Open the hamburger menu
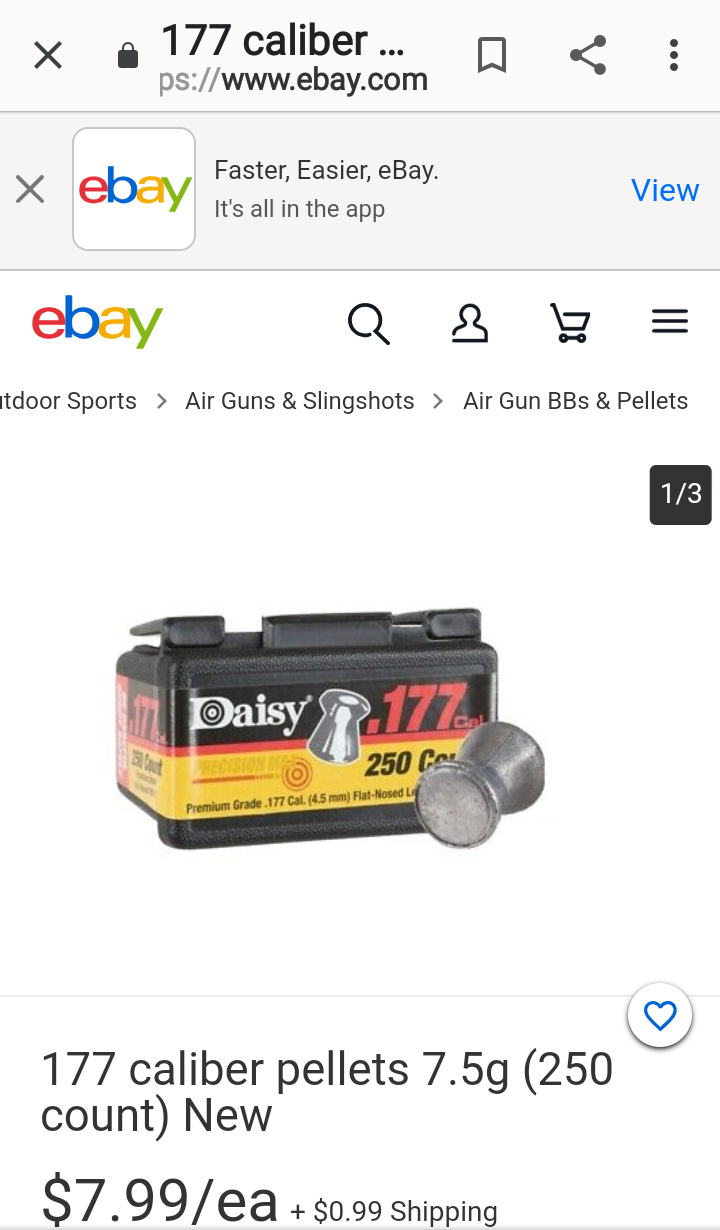720x1230 pixels. (x=669, y=322)
